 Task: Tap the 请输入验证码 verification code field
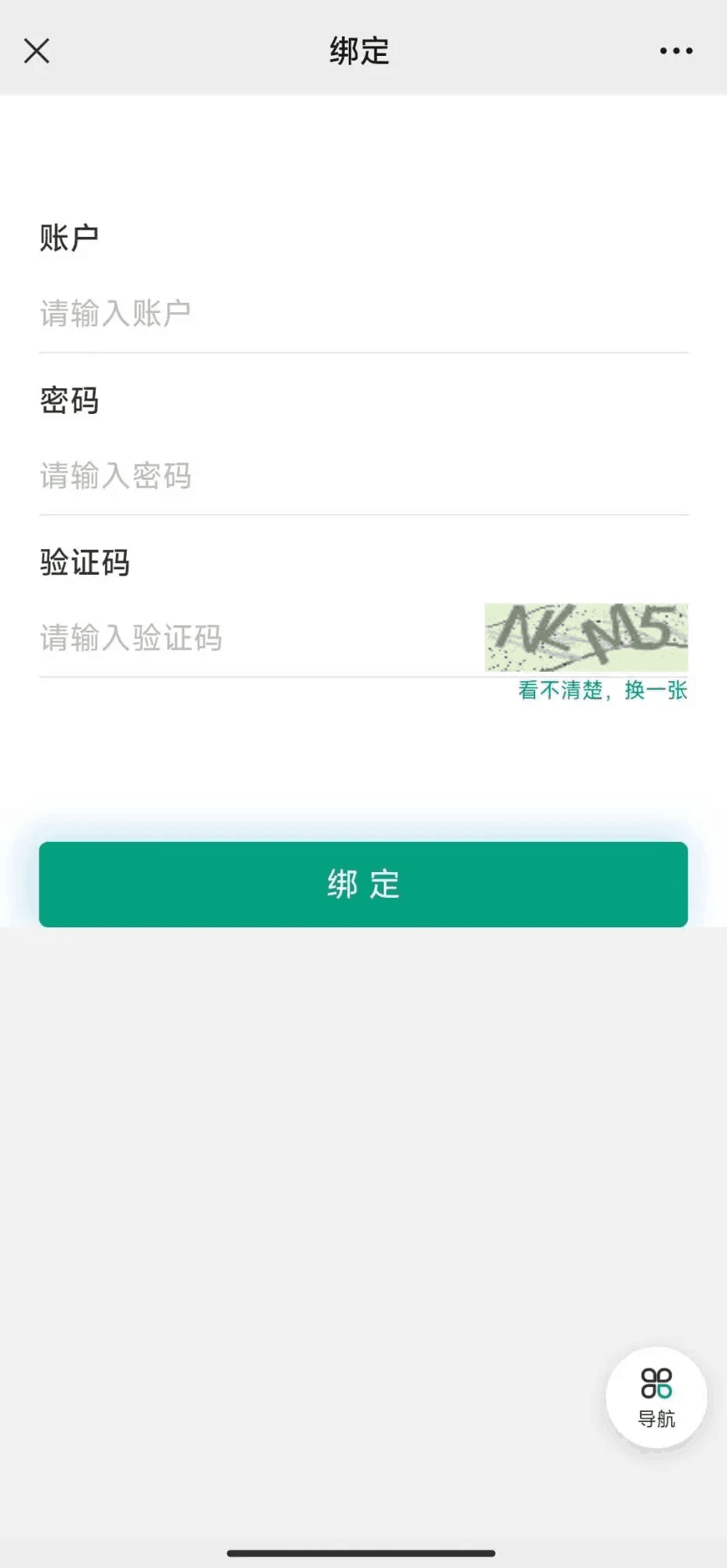[x=261, y=638]
